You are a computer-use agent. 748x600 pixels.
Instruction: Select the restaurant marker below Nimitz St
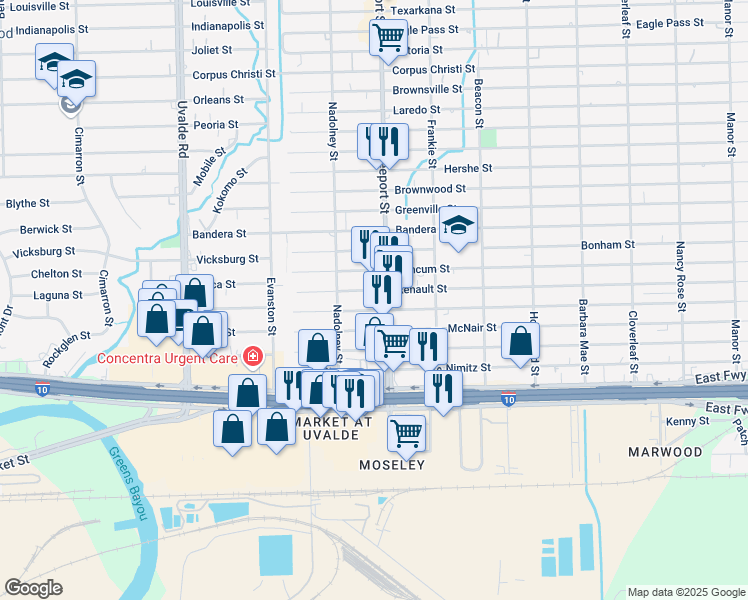tap(443, 389)
